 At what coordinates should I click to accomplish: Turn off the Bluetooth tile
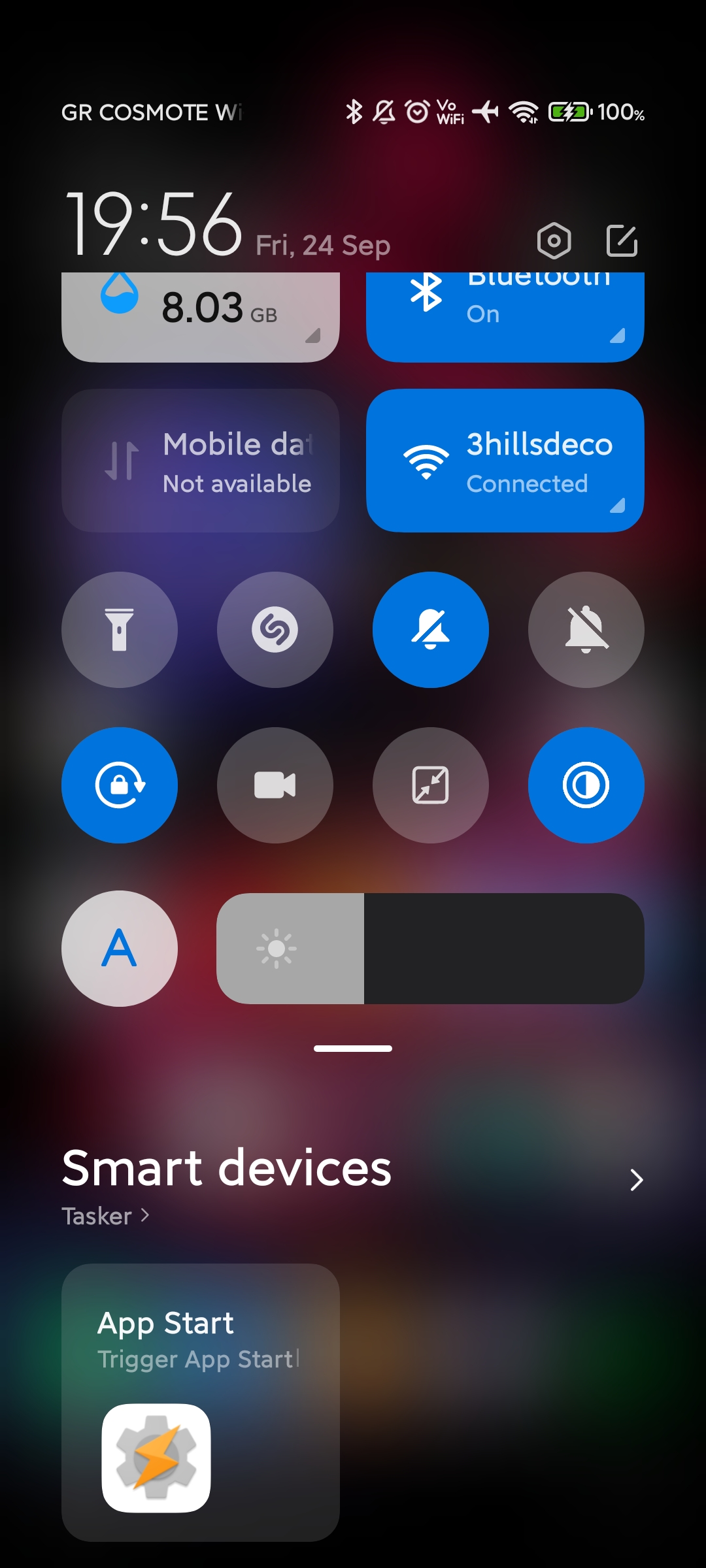(505, 317)
